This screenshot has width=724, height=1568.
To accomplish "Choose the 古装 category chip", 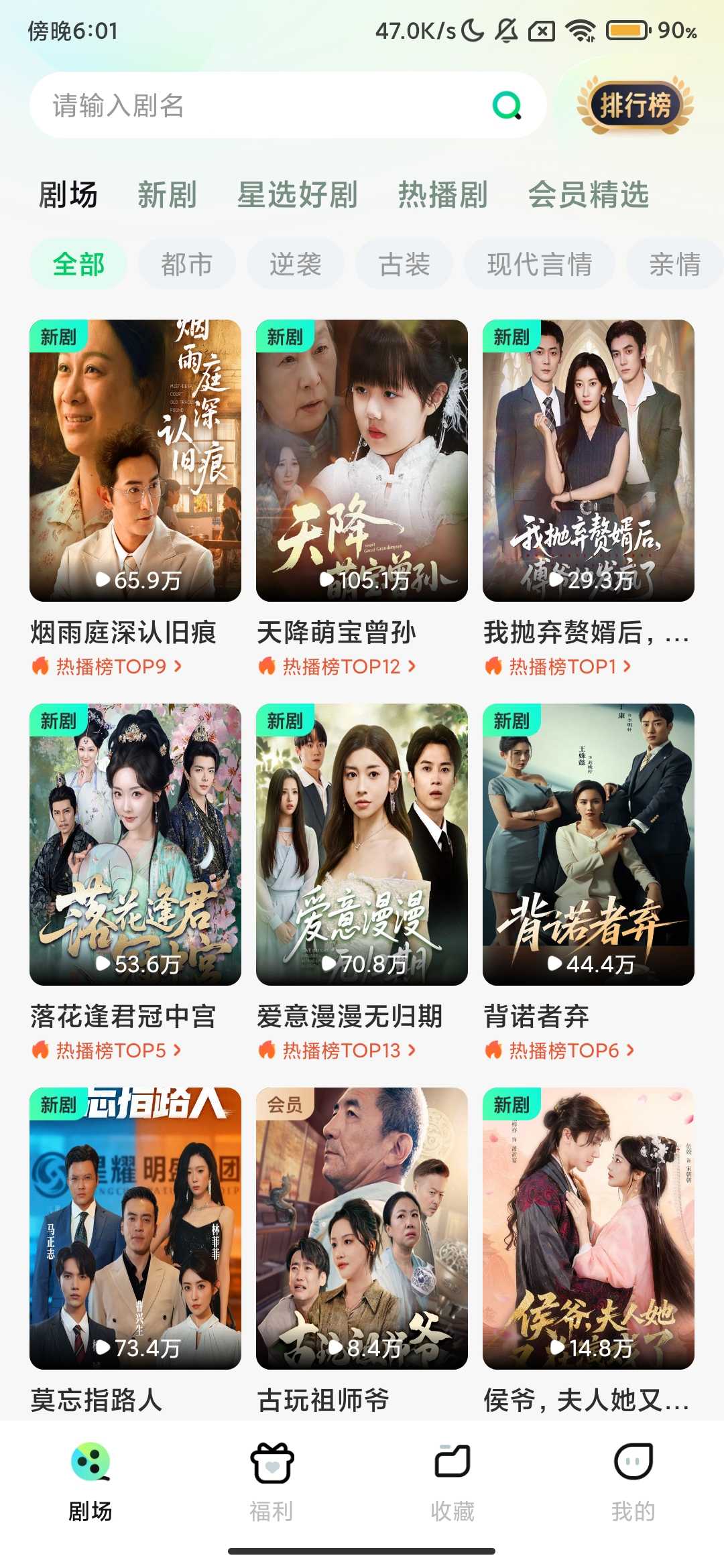I will click(404, 265).
